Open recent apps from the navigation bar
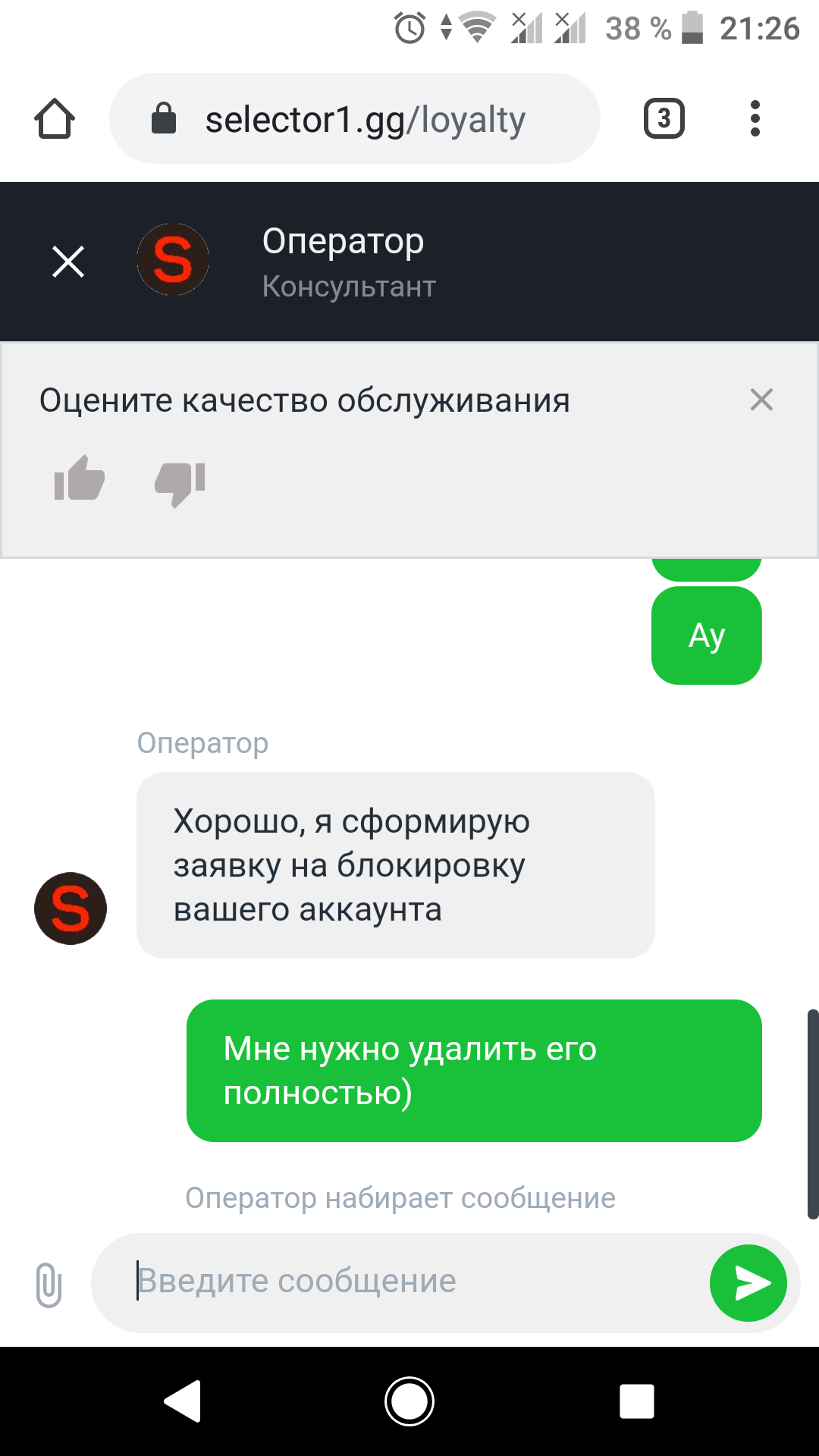 (636, 1401)
